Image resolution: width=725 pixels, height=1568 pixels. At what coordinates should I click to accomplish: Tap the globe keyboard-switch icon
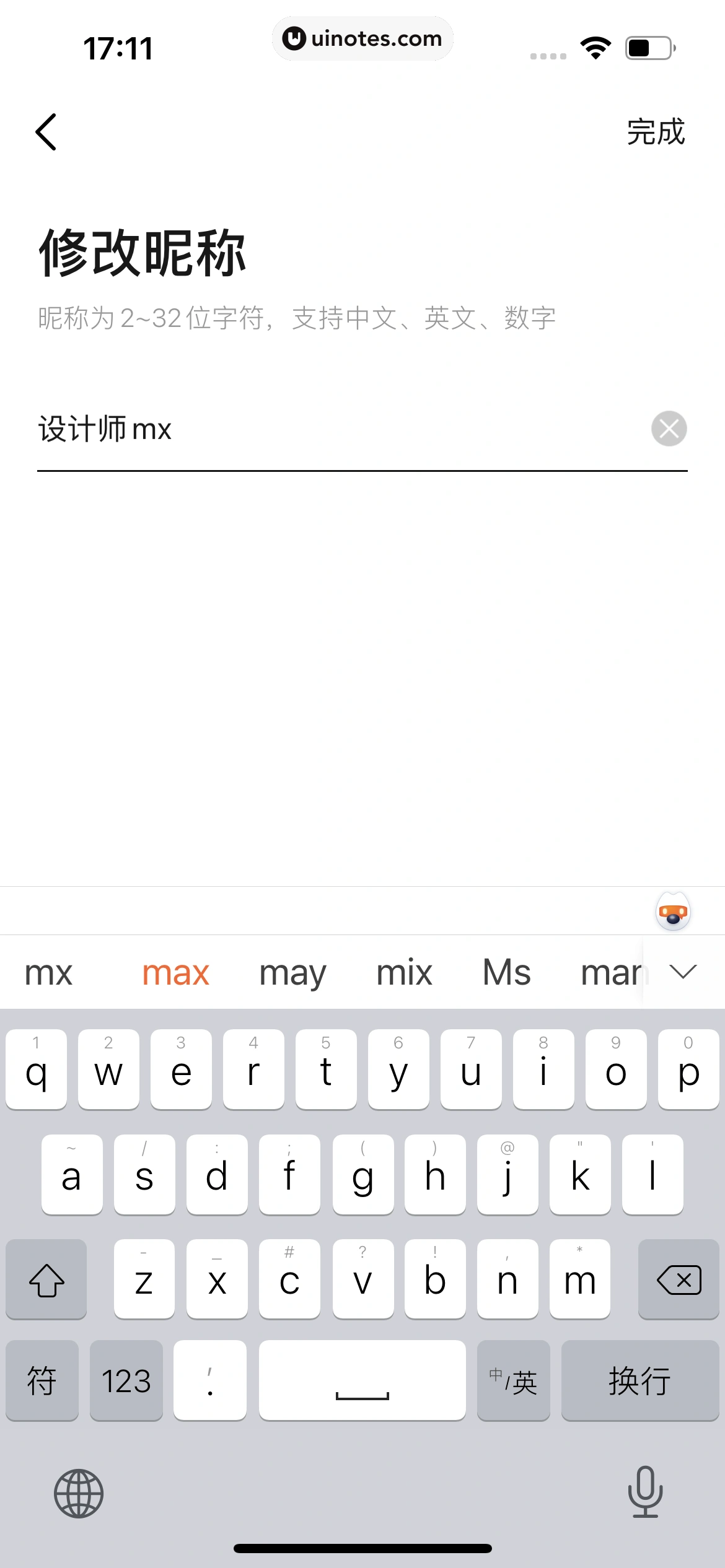[x=79, y=1492]
